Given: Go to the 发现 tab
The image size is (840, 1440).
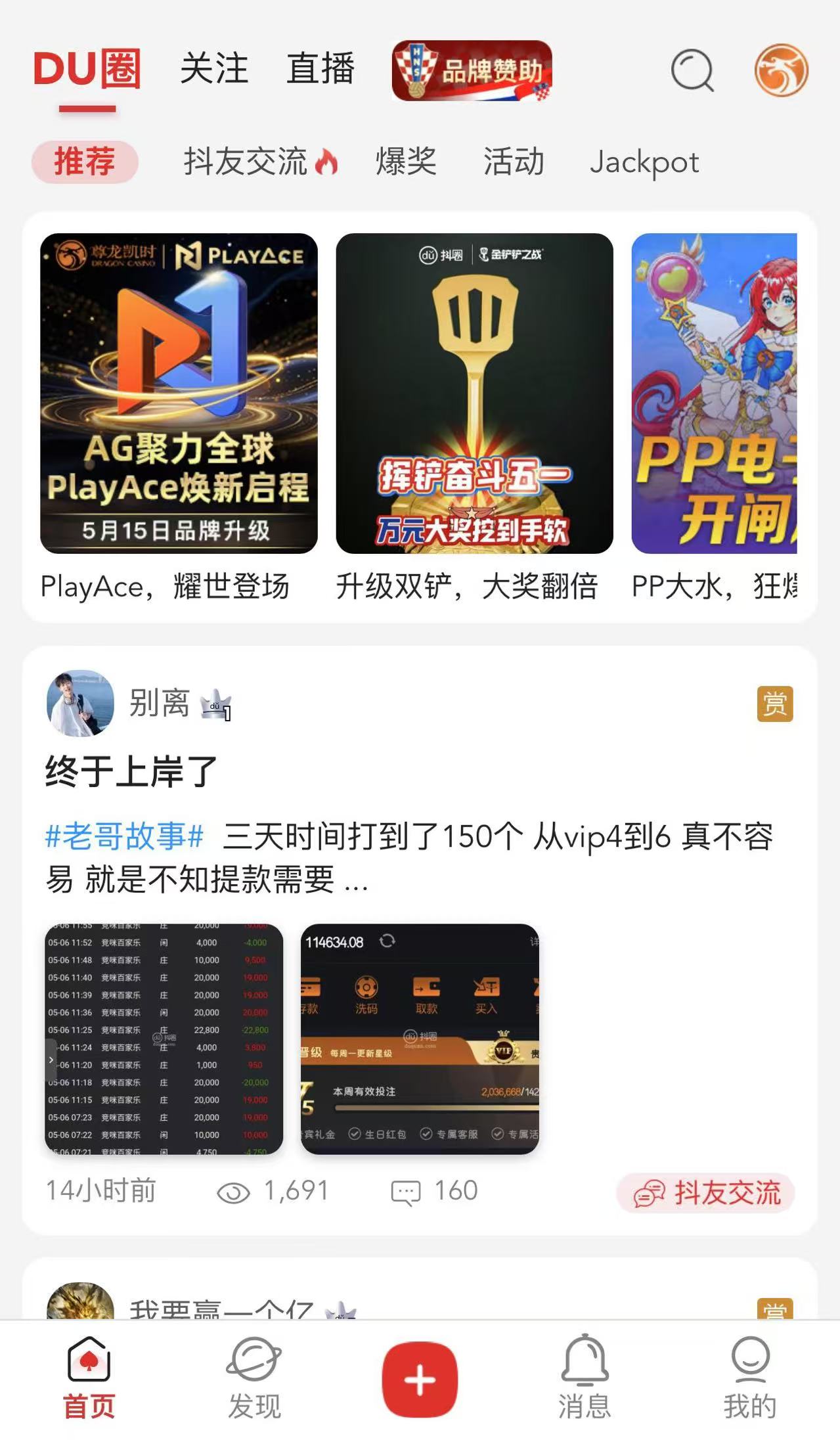Looking at the screenshot, I should click(254, 1378).
